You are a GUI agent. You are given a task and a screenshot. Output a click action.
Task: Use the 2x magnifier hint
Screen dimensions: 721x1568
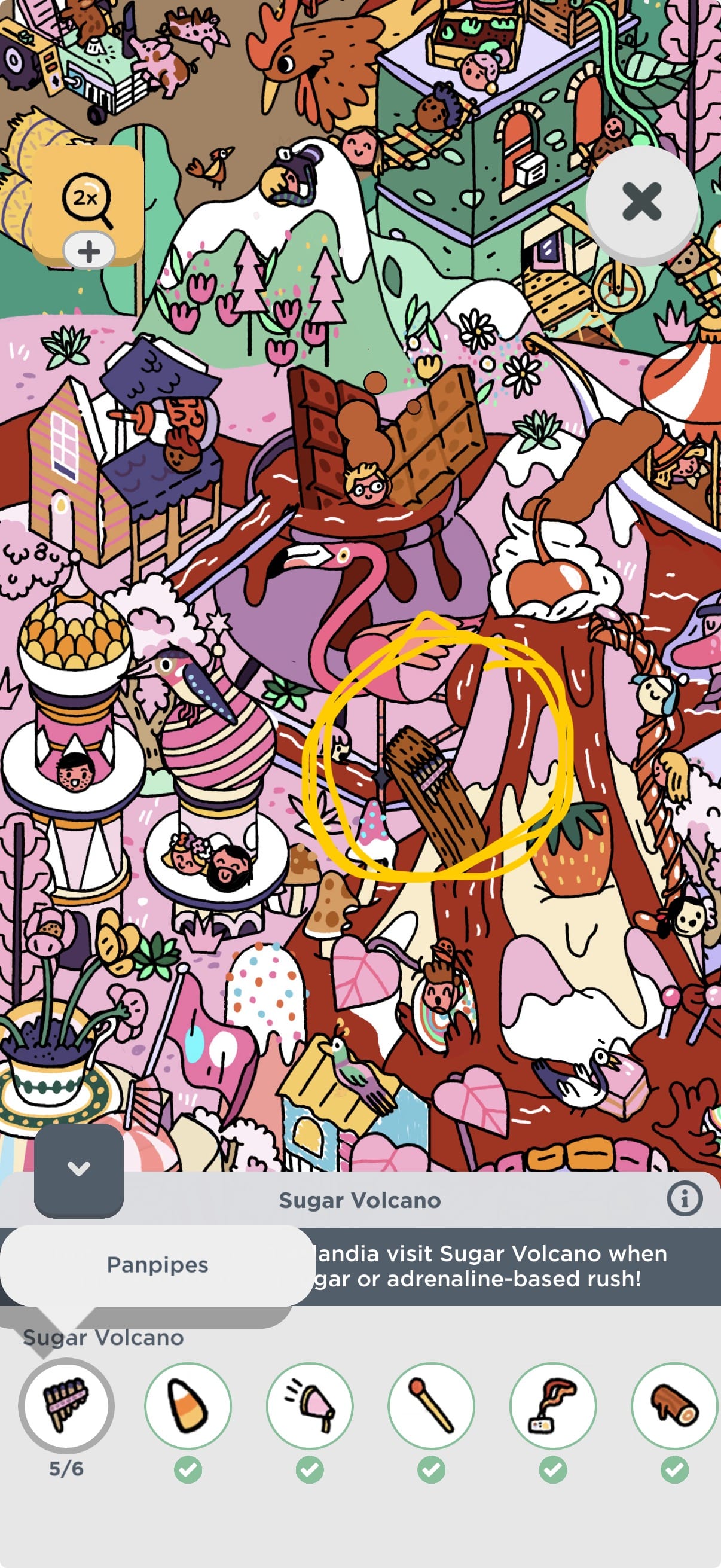tap(88, 200)
